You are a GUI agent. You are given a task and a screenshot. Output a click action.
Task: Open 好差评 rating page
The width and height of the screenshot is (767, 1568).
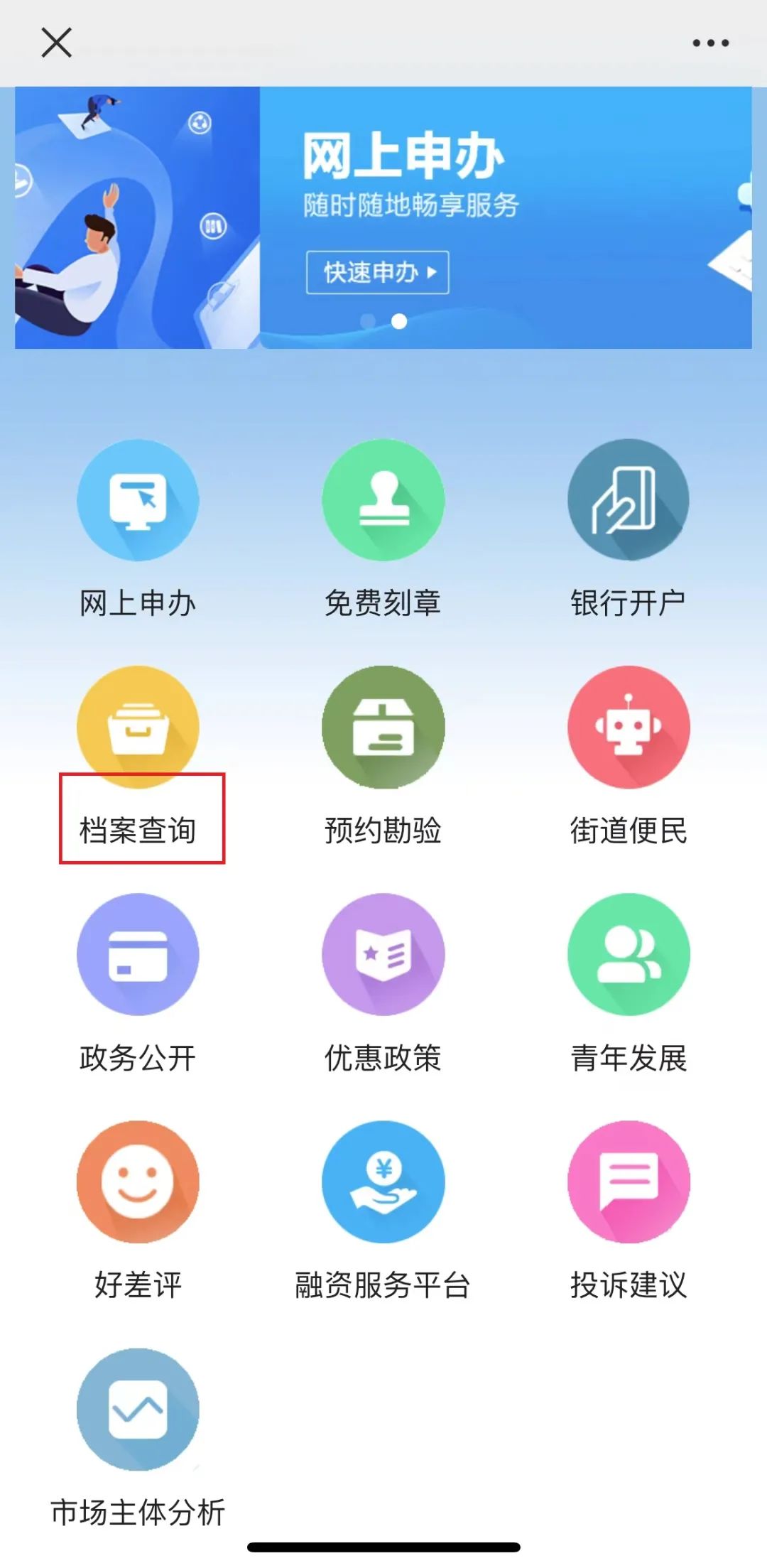(x=138, y=1182)
